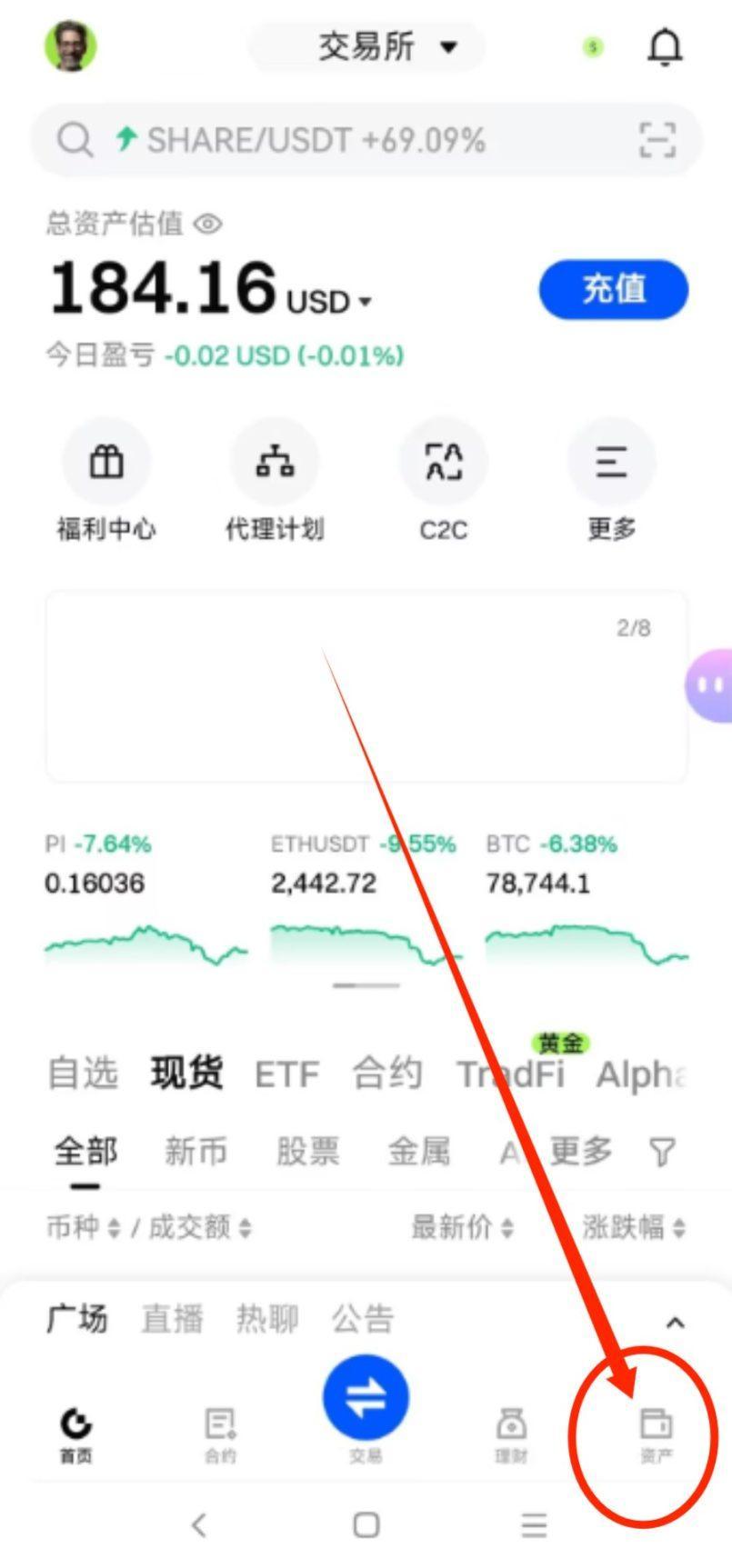Switch to the ETF tab
Viewport: 732px width, 1568px height.
tap(287, 1075)
